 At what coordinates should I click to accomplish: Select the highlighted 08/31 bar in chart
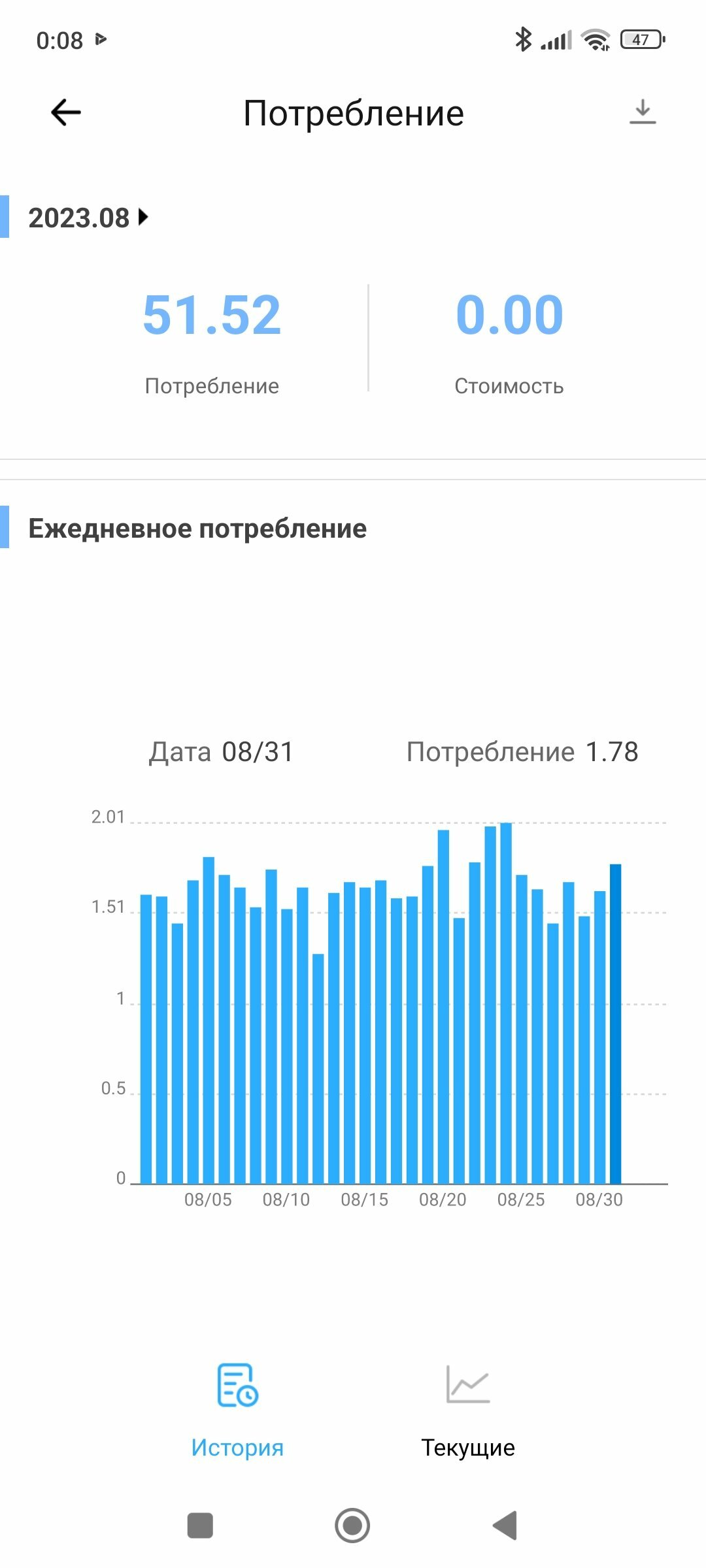tap(615, 1023)
